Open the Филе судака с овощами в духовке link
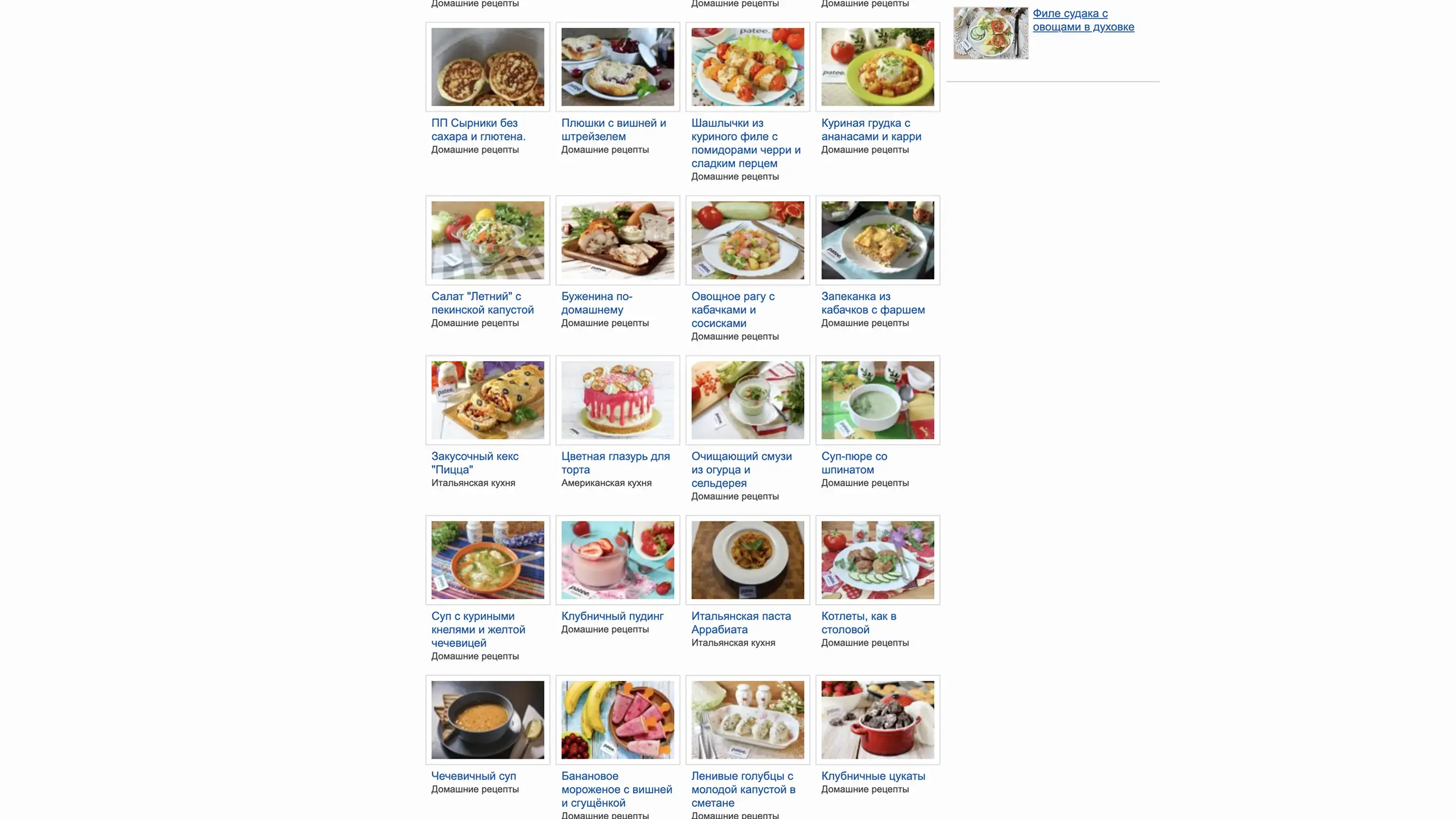The image size is (1456, 819). point(1082,20)
